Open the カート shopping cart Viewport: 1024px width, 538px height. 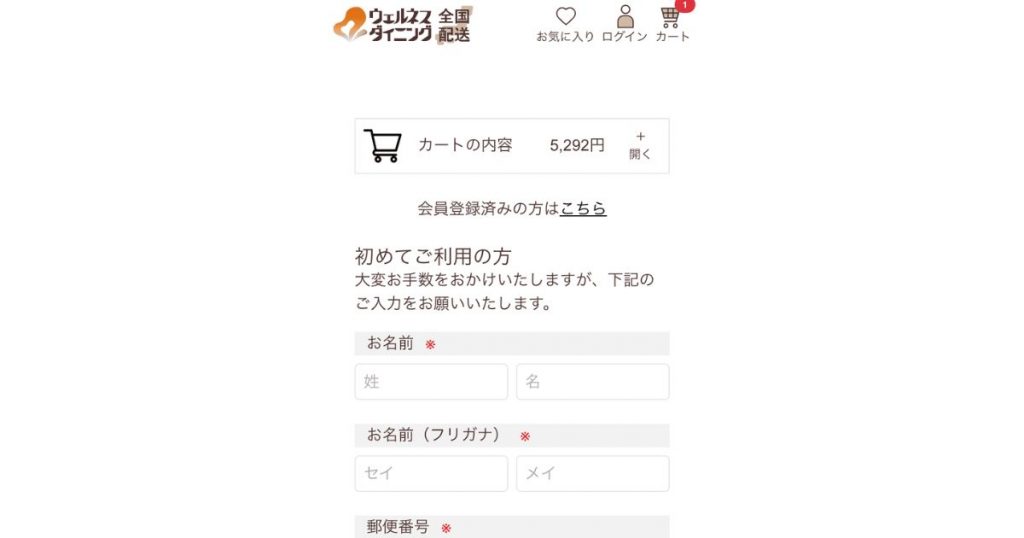coord(672,23)
